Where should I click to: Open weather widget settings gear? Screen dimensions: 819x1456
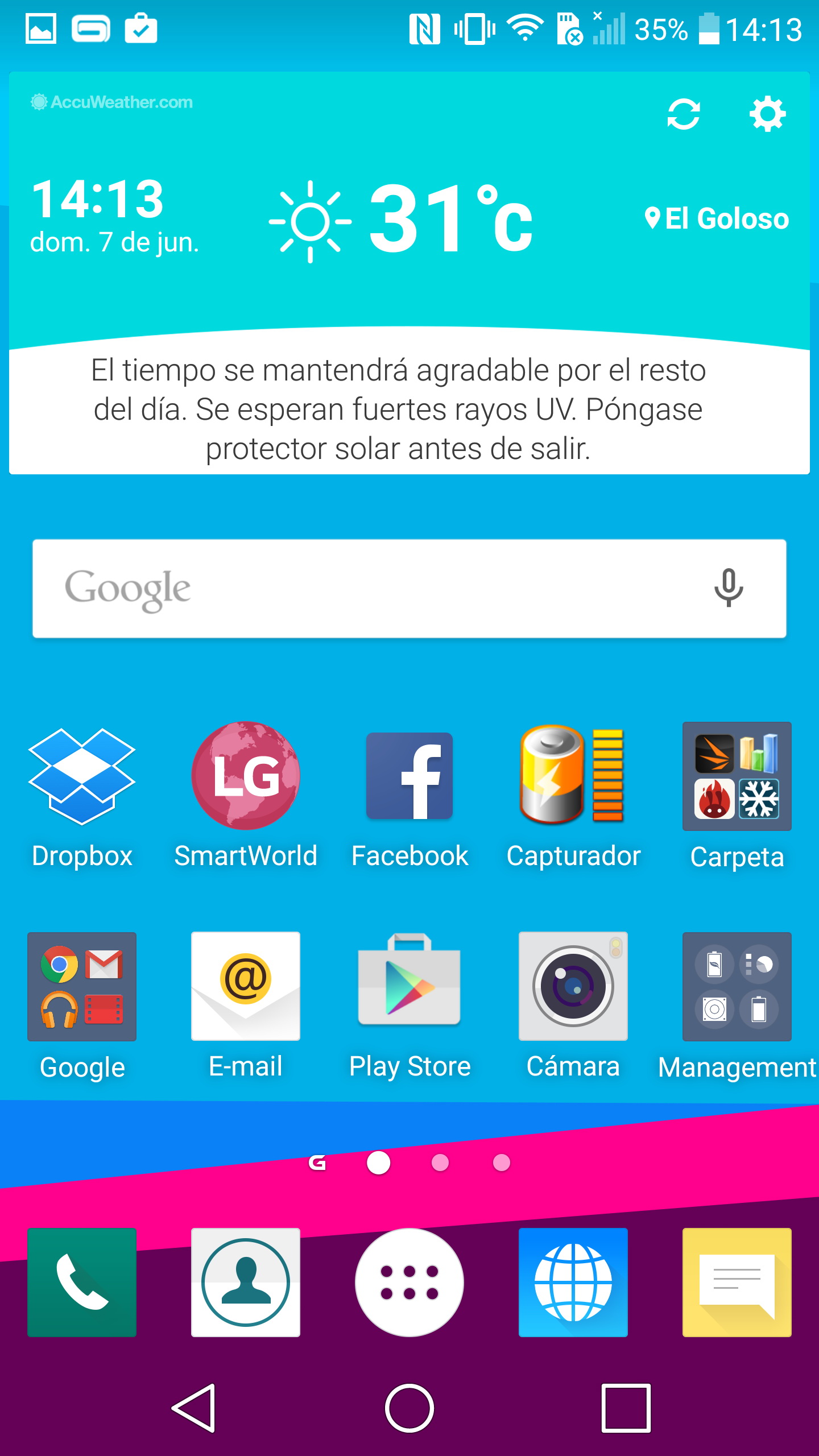coord(767,114)
